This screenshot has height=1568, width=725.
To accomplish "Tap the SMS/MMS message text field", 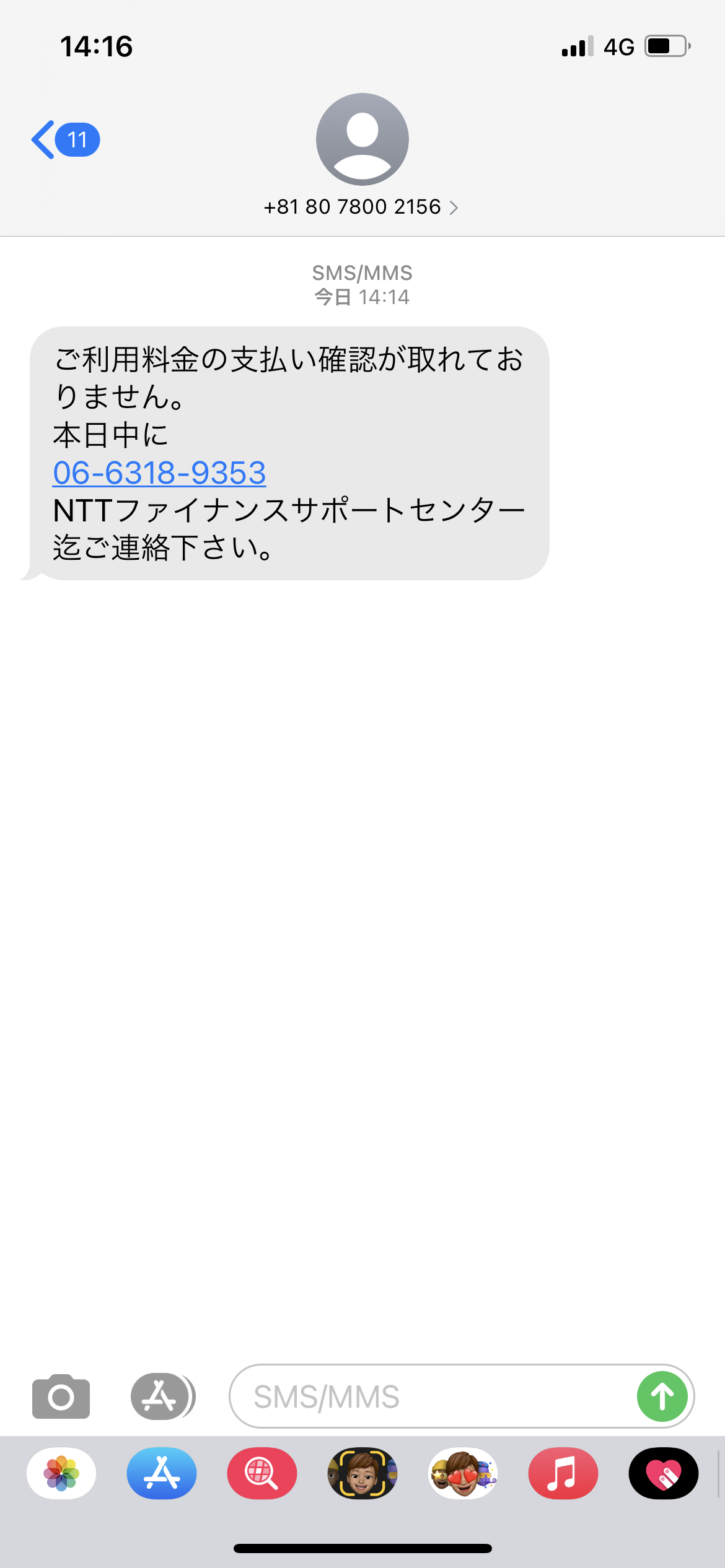I will tap(432, 1396).
